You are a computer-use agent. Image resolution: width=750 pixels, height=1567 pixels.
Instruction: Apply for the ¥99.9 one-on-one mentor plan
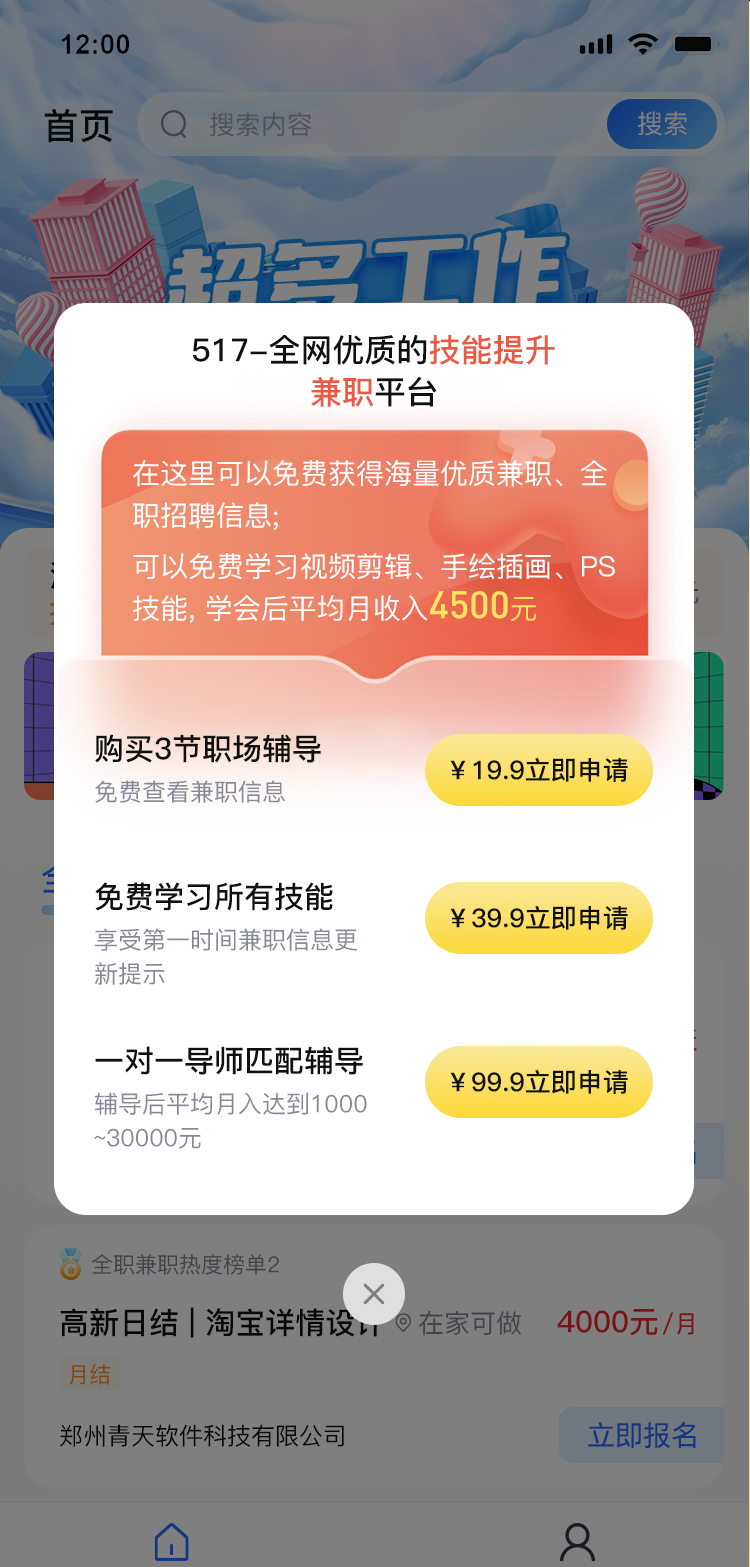click(539, 1082)
